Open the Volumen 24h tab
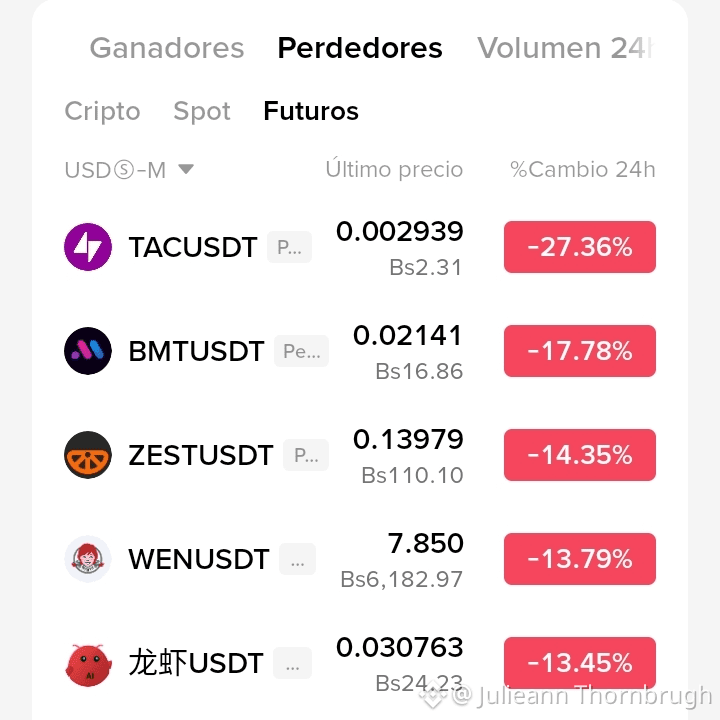 coord(564,48)
